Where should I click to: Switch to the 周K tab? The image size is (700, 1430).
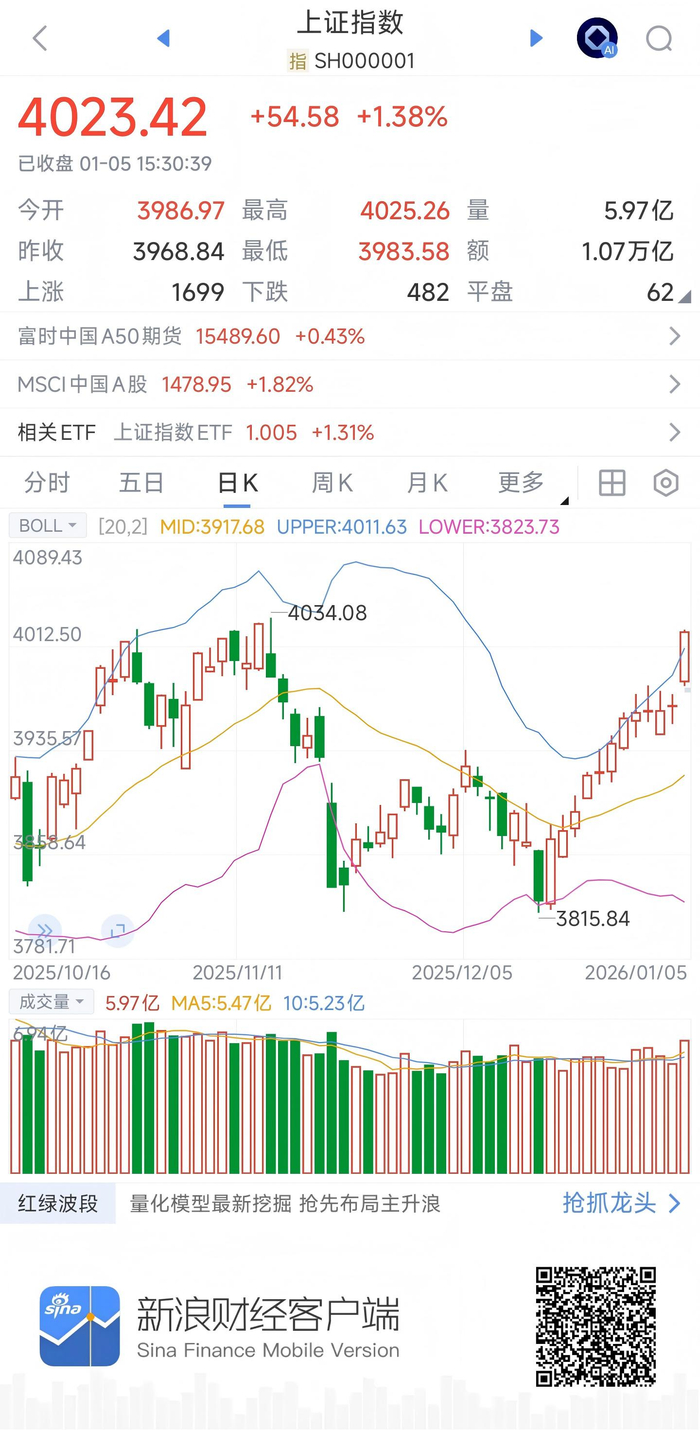pos(332,483)
